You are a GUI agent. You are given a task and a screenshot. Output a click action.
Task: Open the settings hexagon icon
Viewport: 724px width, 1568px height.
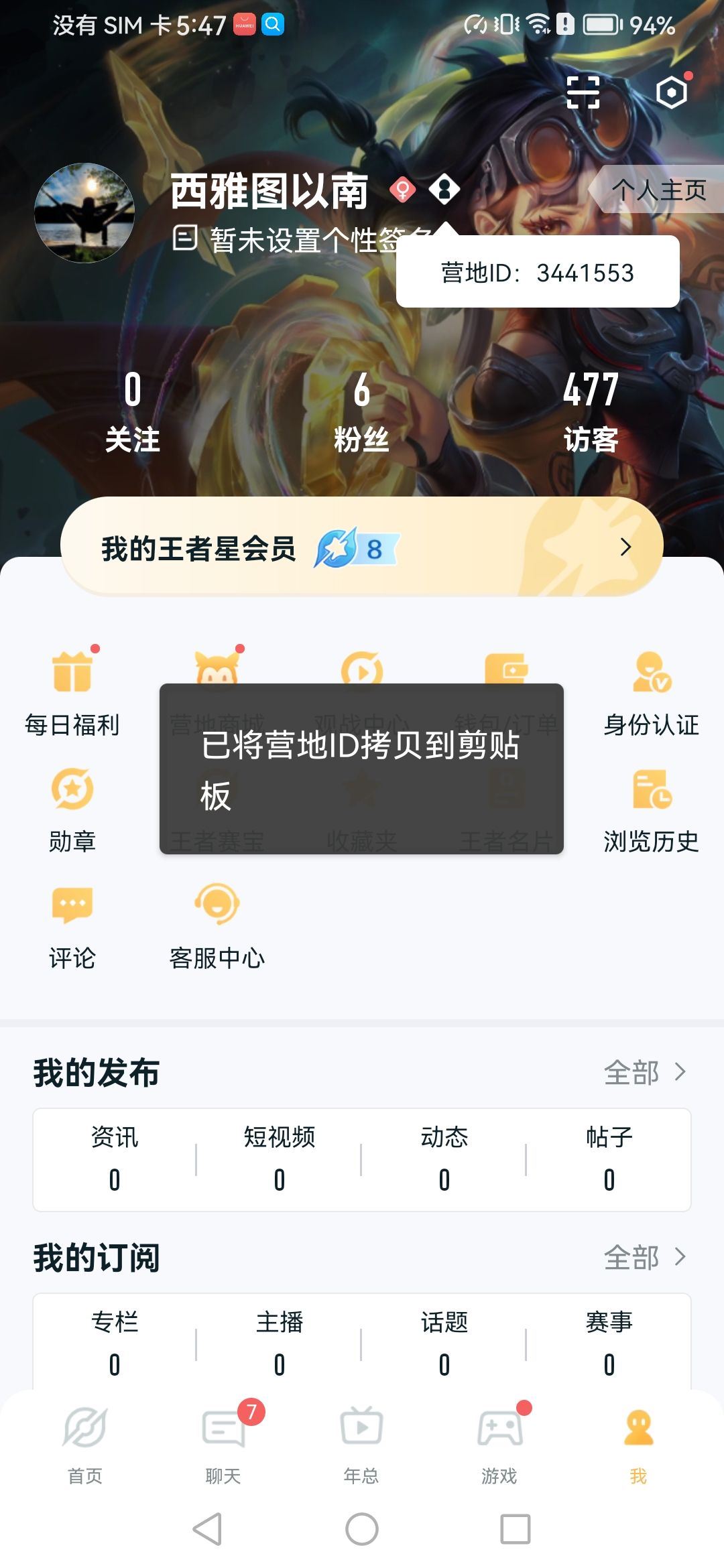pyautogui.click(x=672, y=92)
